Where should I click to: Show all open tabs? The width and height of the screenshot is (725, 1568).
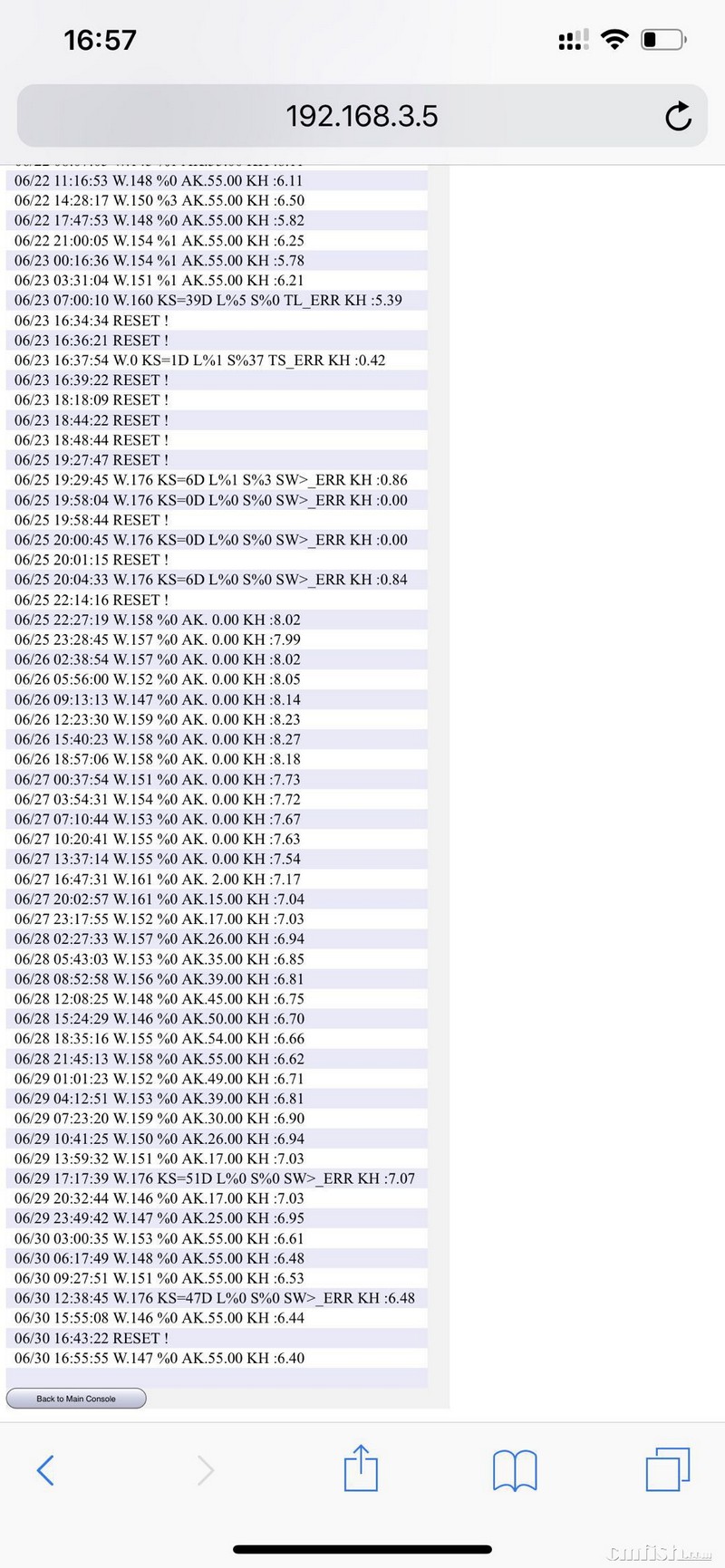[x=667, y=1469]
